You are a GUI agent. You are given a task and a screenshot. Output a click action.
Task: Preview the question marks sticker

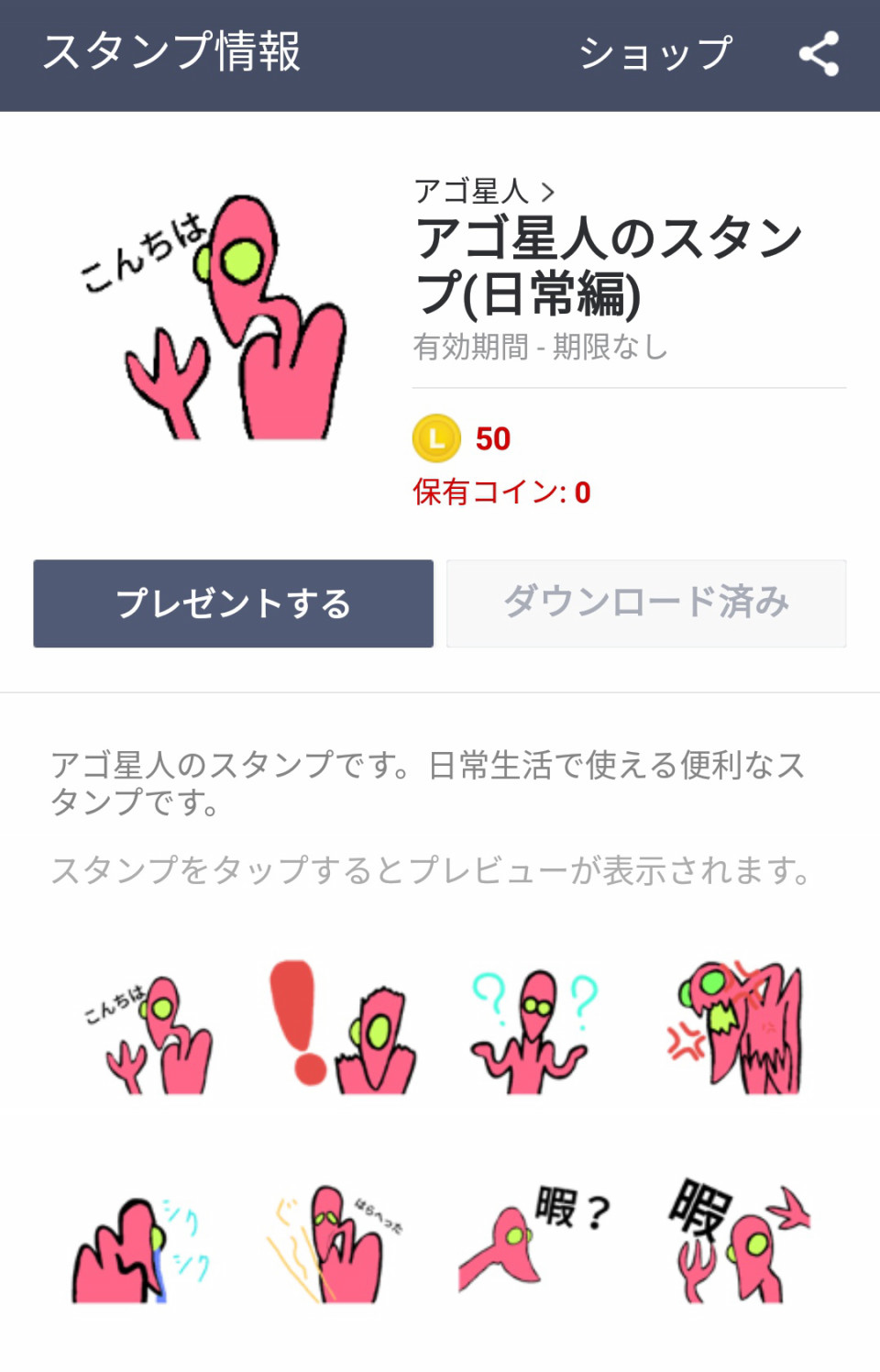tap(534, 1032)
